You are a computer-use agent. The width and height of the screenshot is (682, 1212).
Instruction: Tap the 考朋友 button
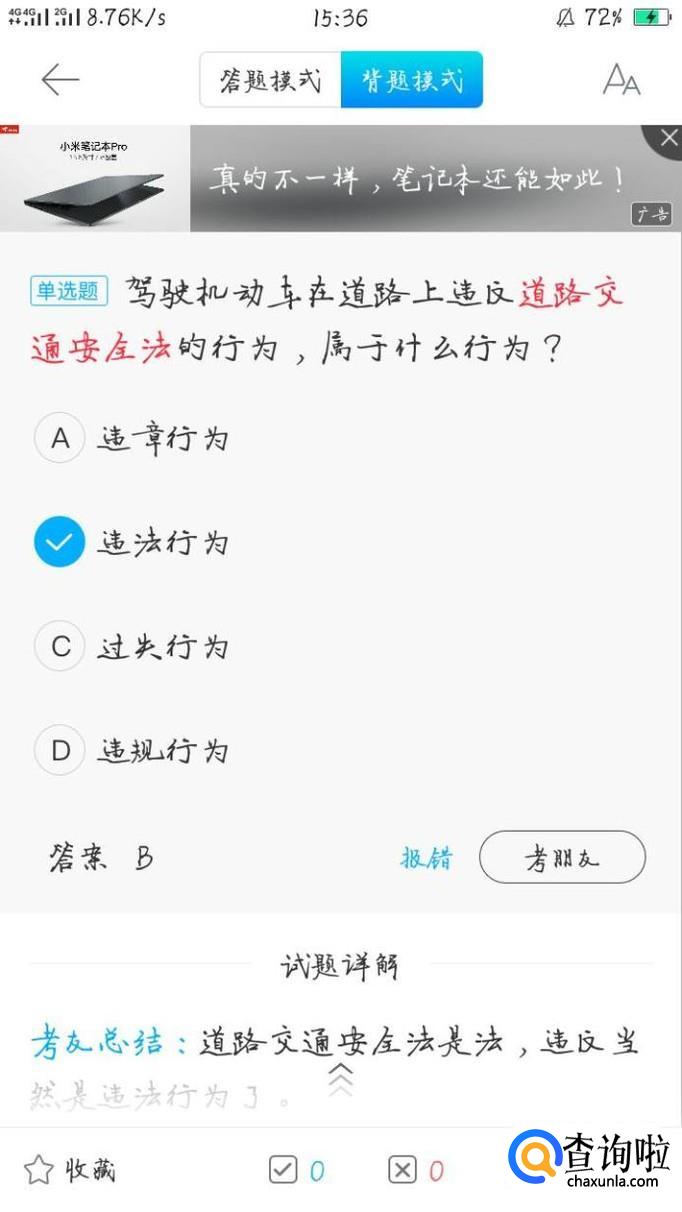click(x=562, y=858)
